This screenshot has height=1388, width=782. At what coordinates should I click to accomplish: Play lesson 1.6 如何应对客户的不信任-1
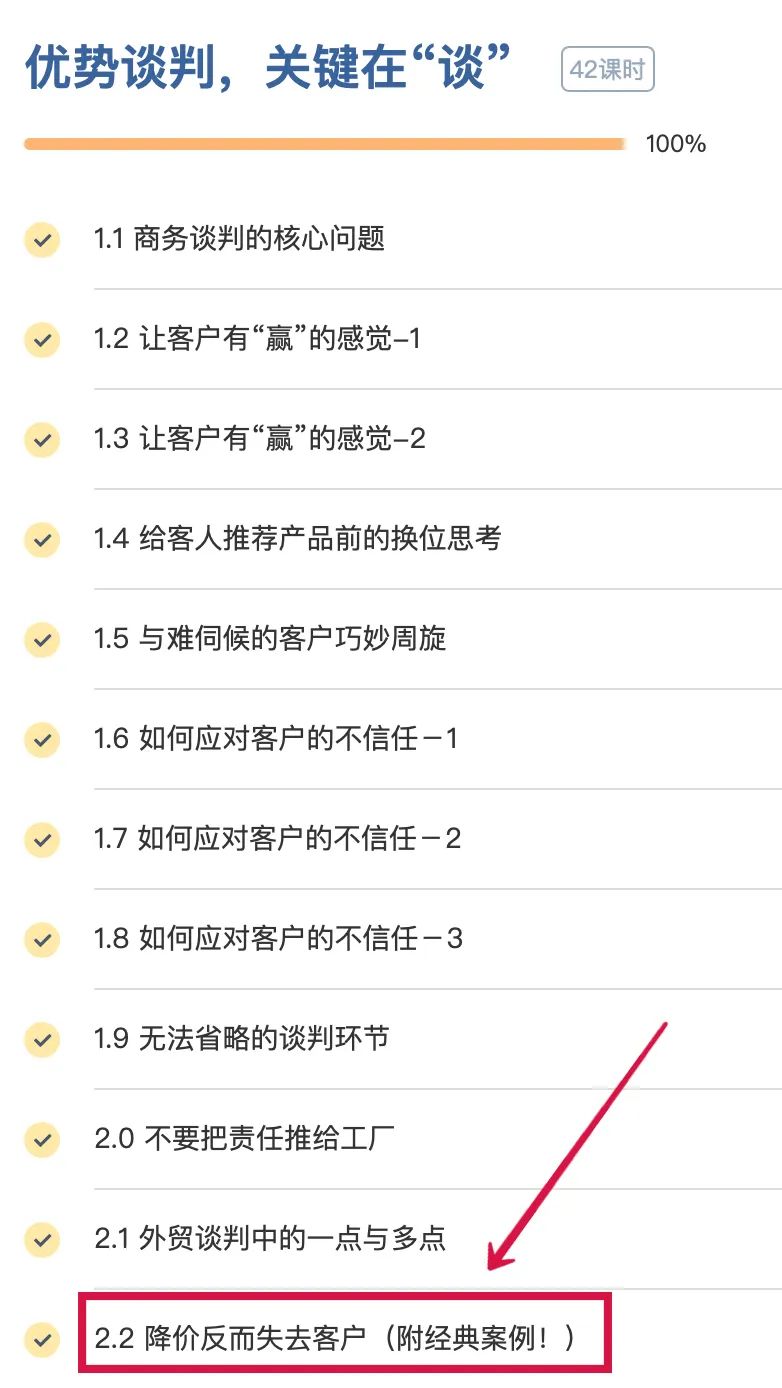pos(275,739)
